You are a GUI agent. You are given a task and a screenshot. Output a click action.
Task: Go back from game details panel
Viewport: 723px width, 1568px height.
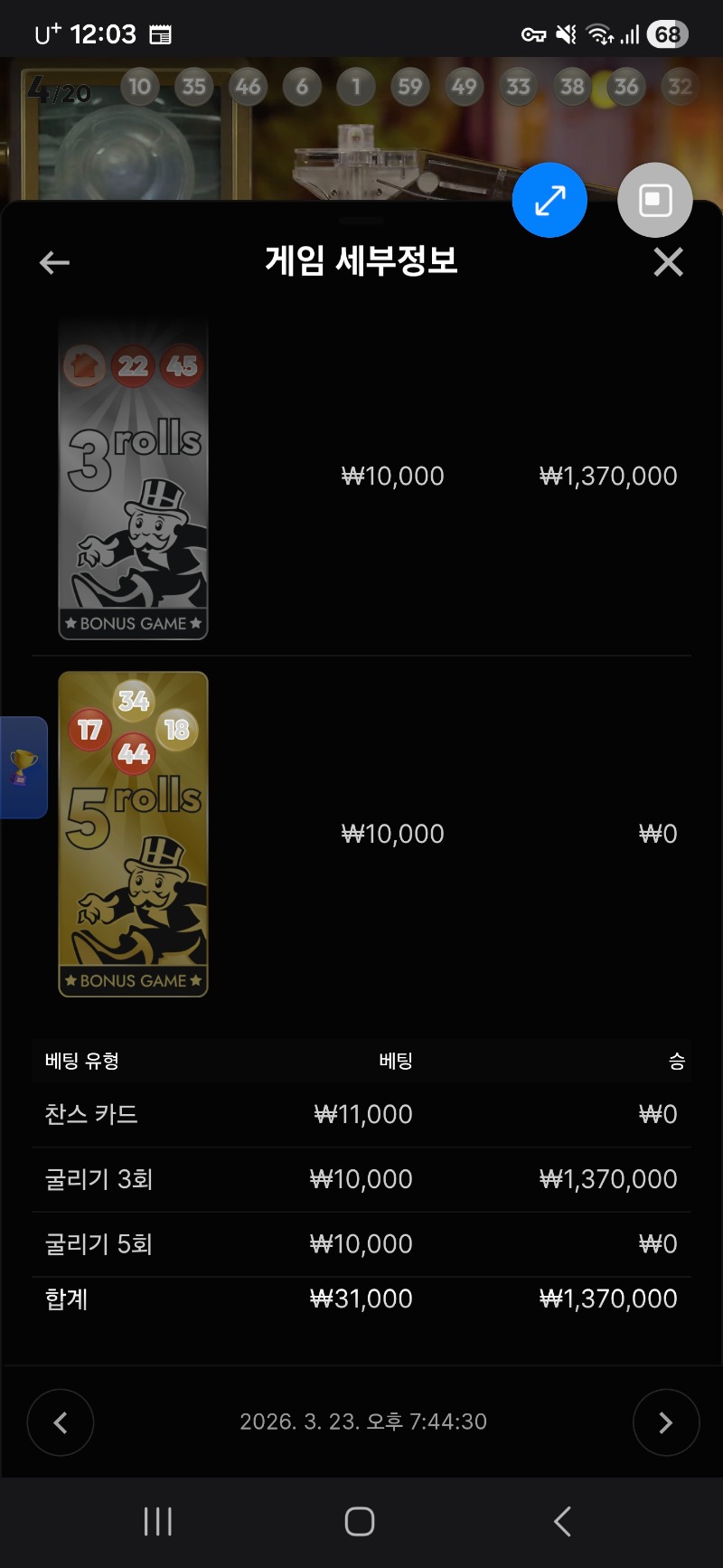point(55,263)
